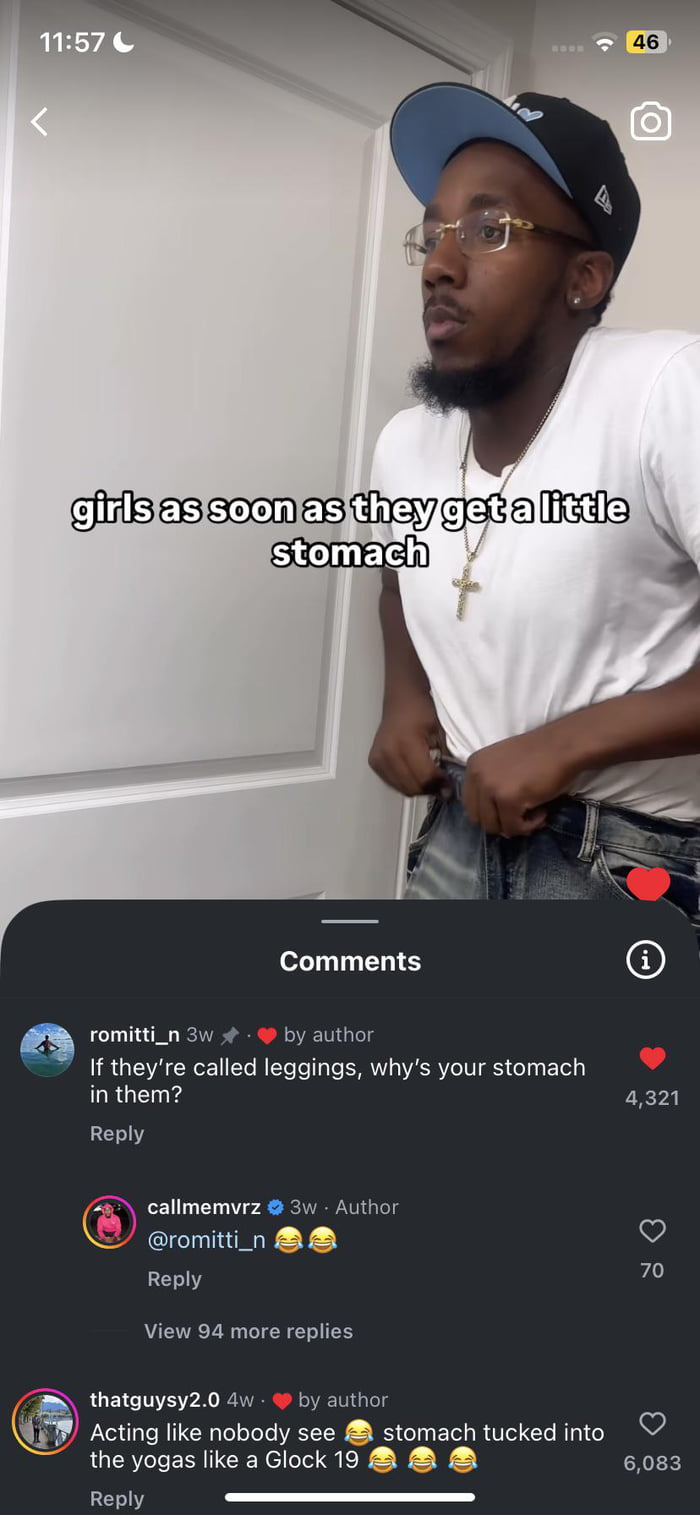Image resolution: width=700 pixels, height=1515 pixels.
Task: Open thatguysy2.0's profile avatar
Action: [45, 1421]
